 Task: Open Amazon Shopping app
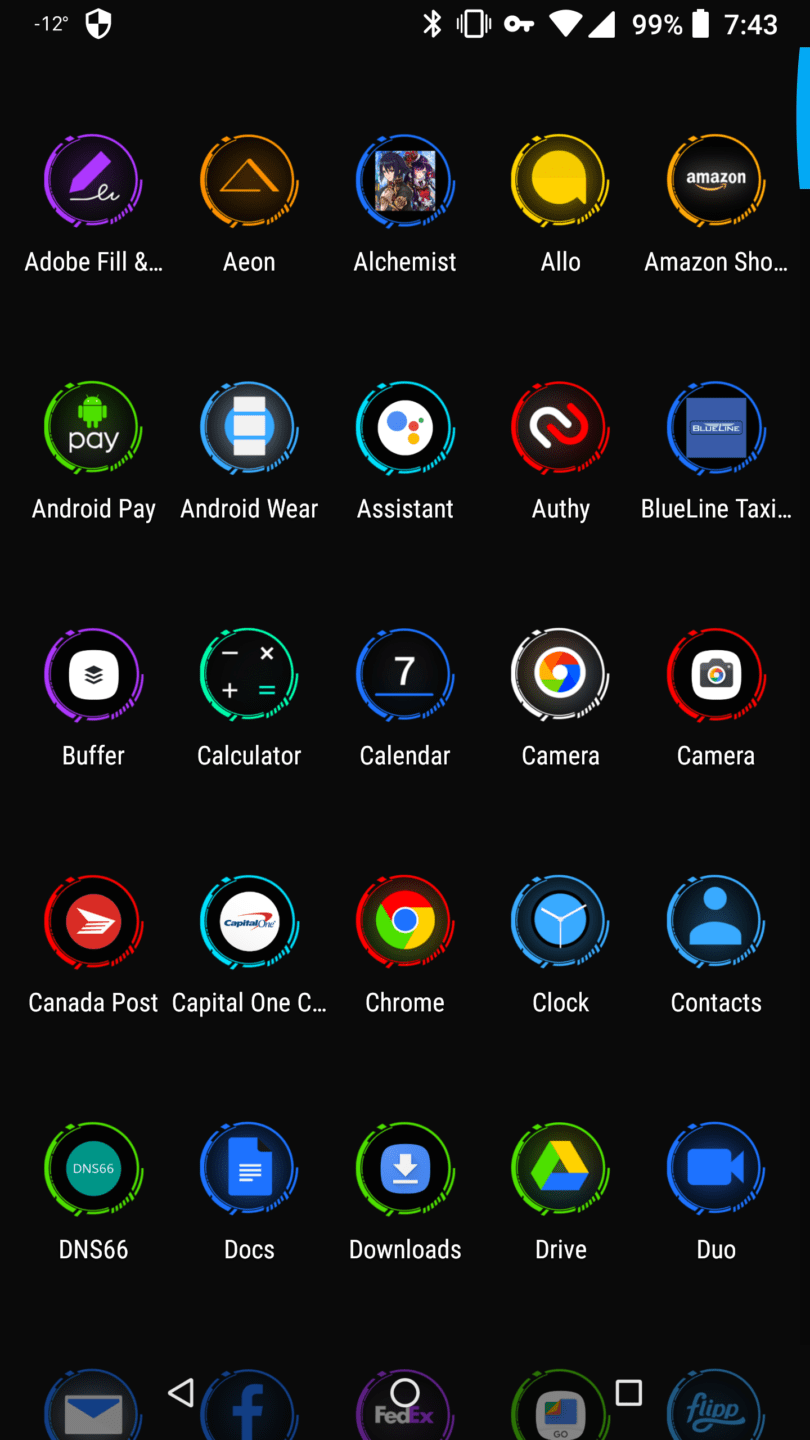(716, 182)
